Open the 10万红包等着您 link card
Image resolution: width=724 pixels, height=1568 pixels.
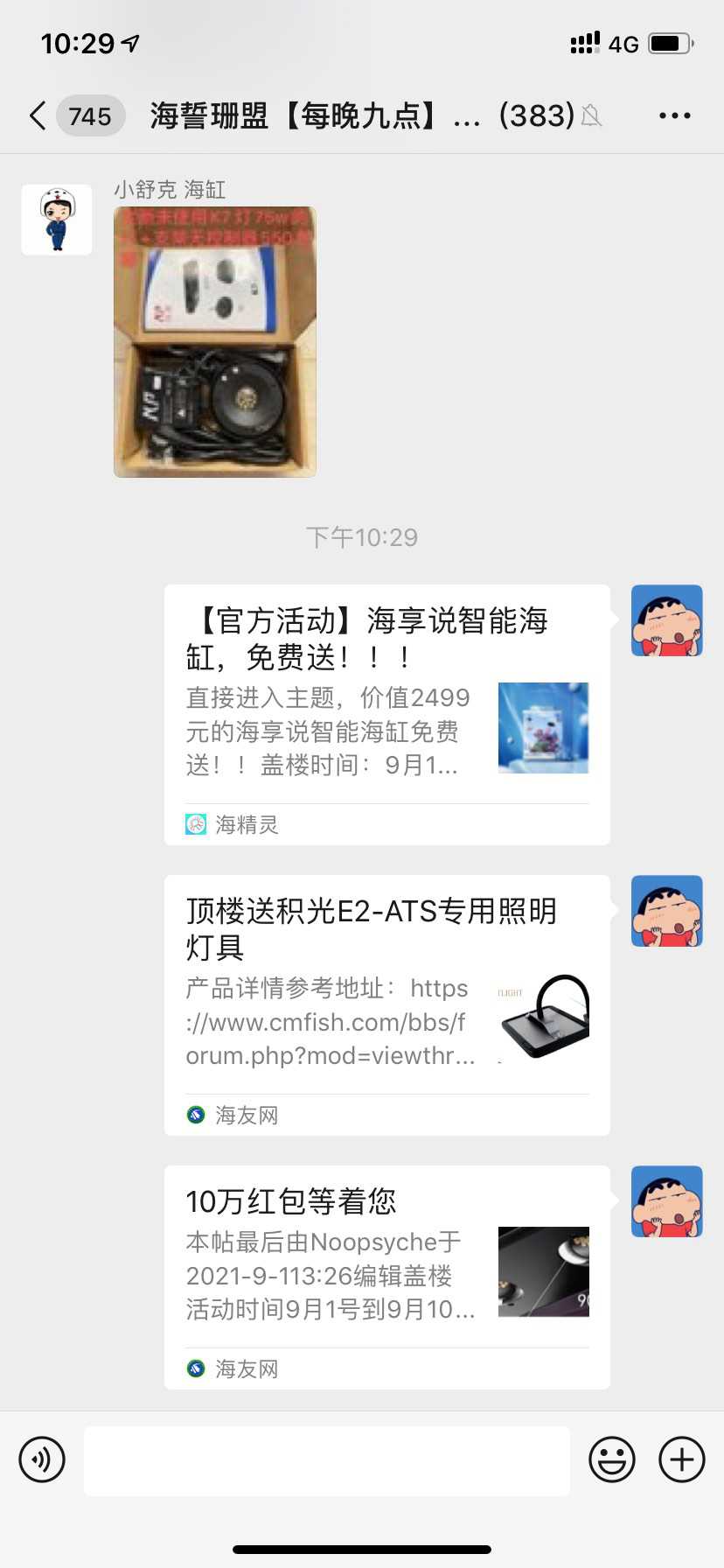[386, 1277]
